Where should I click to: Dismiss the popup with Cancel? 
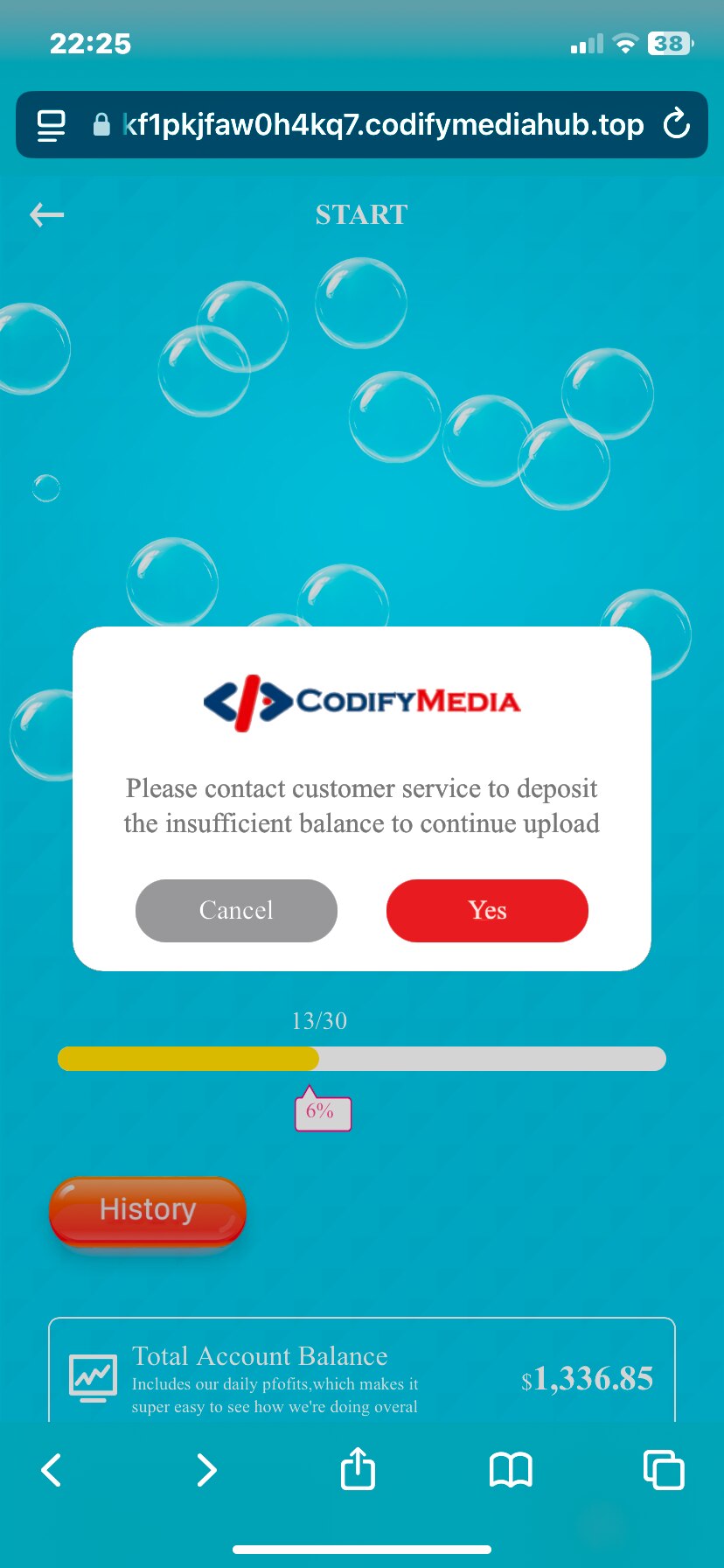point(236,910)
